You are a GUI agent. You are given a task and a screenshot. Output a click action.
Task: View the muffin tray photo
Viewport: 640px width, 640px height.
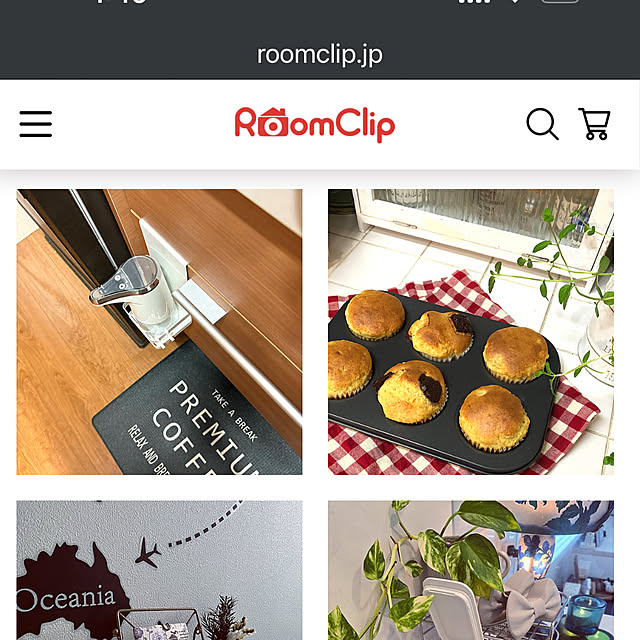tap(470, 331)
